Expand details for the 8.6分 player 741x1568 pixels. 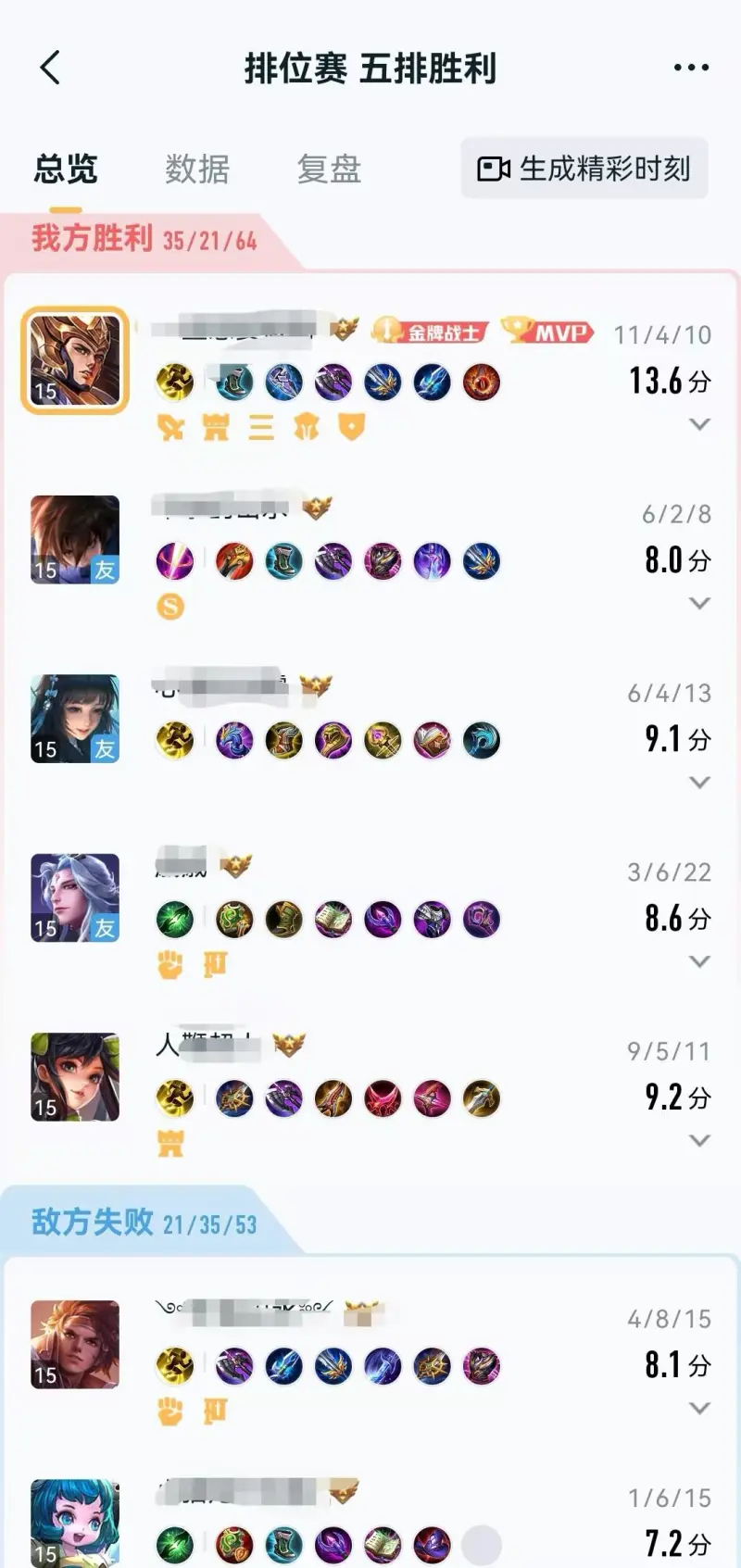click(700, 961)
